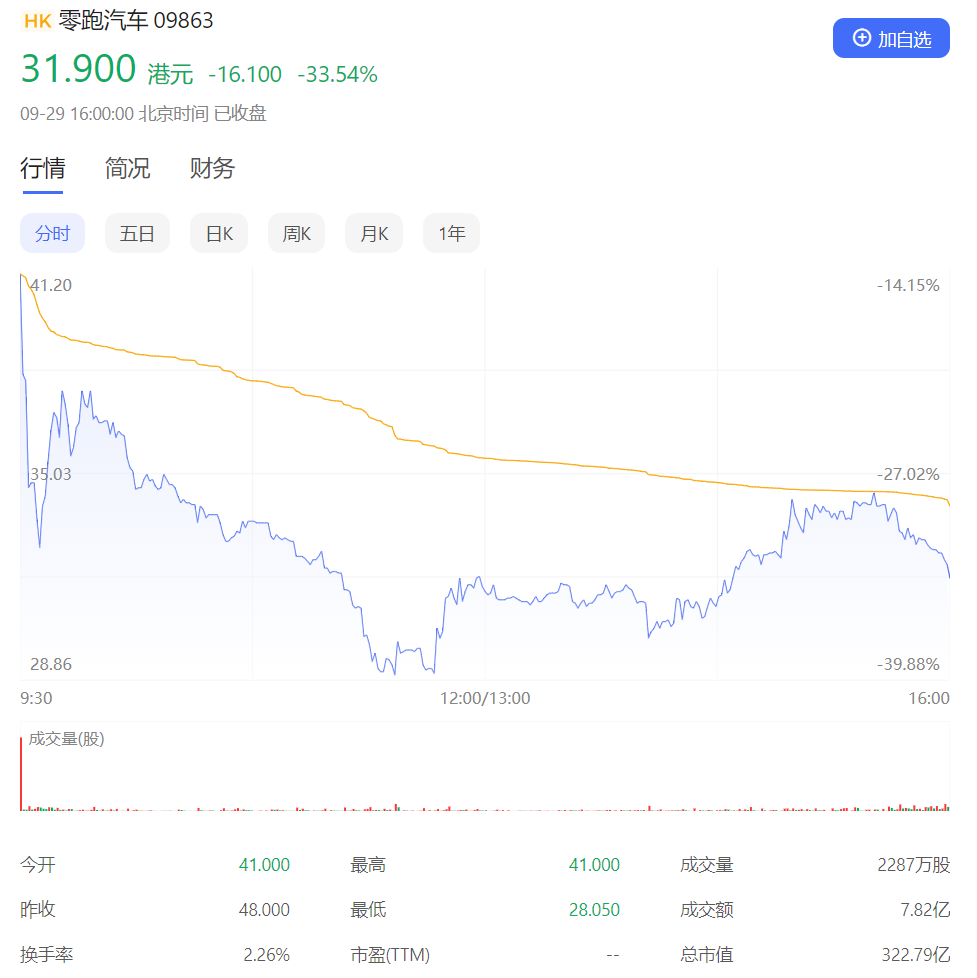Switch chart to 日K

[x=219, y=234]
